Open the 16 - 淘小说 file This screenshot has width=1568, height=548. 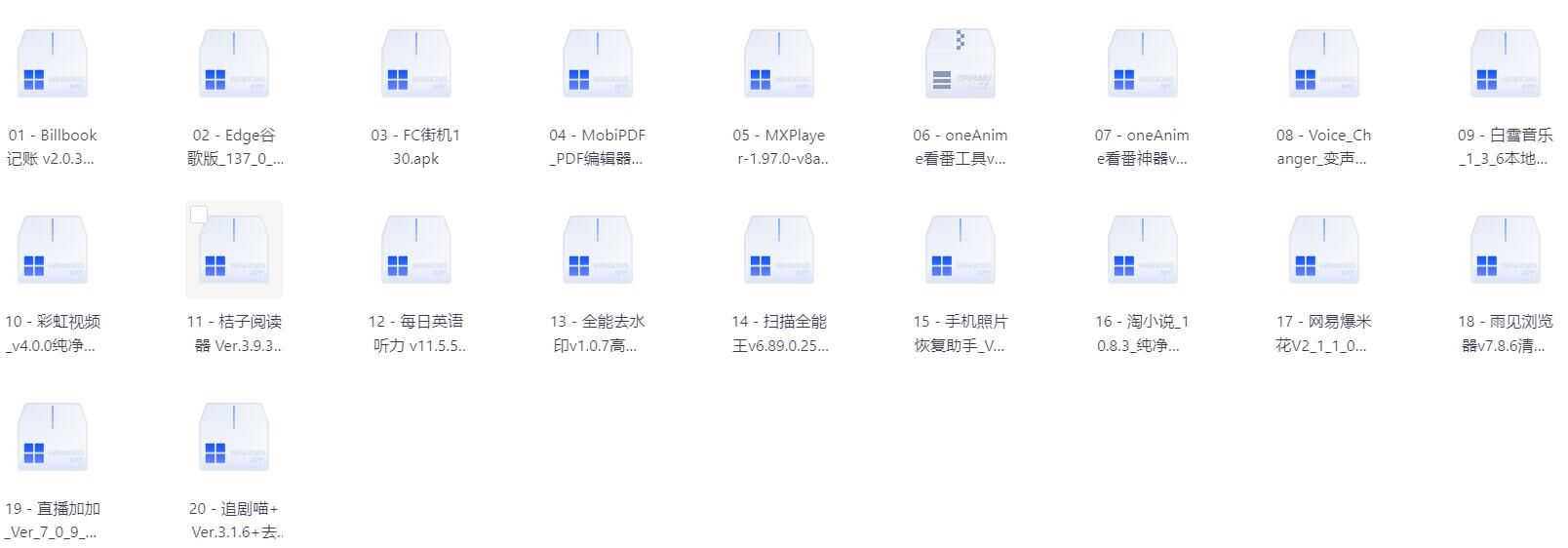point(1143,251)
